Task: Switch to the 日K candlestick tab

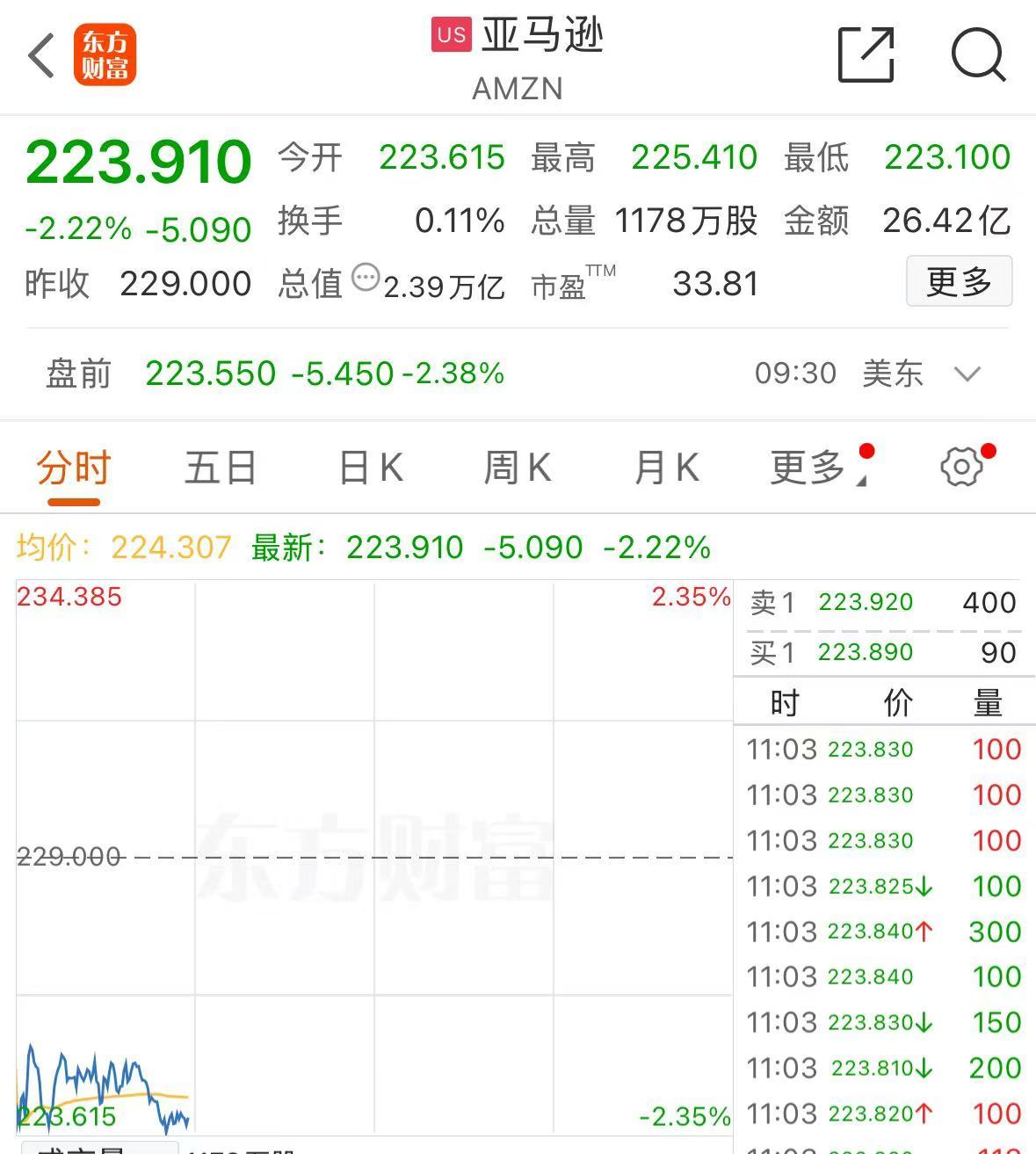Action: (x=369, y=467)
